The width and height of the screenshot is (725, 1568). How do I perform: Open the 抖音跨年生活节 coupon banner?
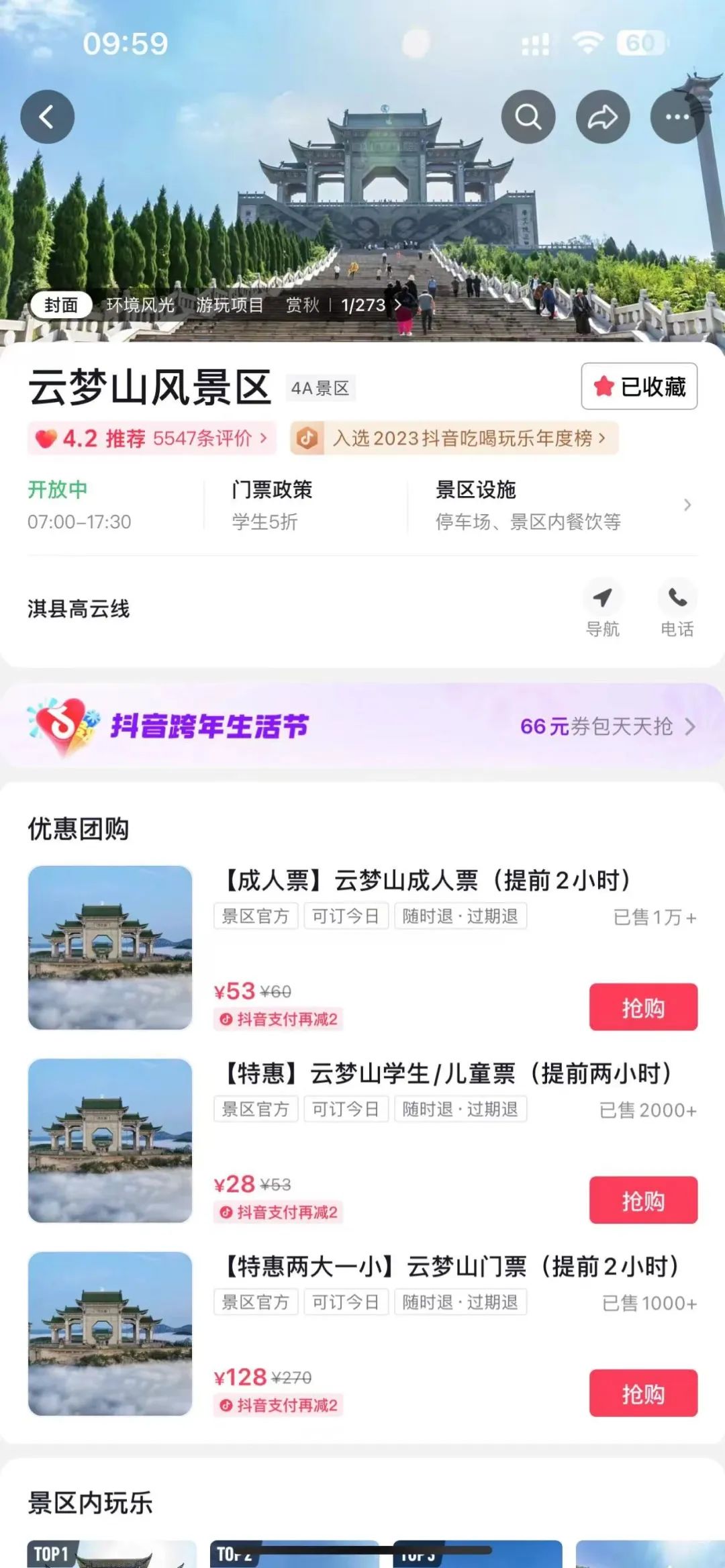pyautogui.click(x=362, y=726)
